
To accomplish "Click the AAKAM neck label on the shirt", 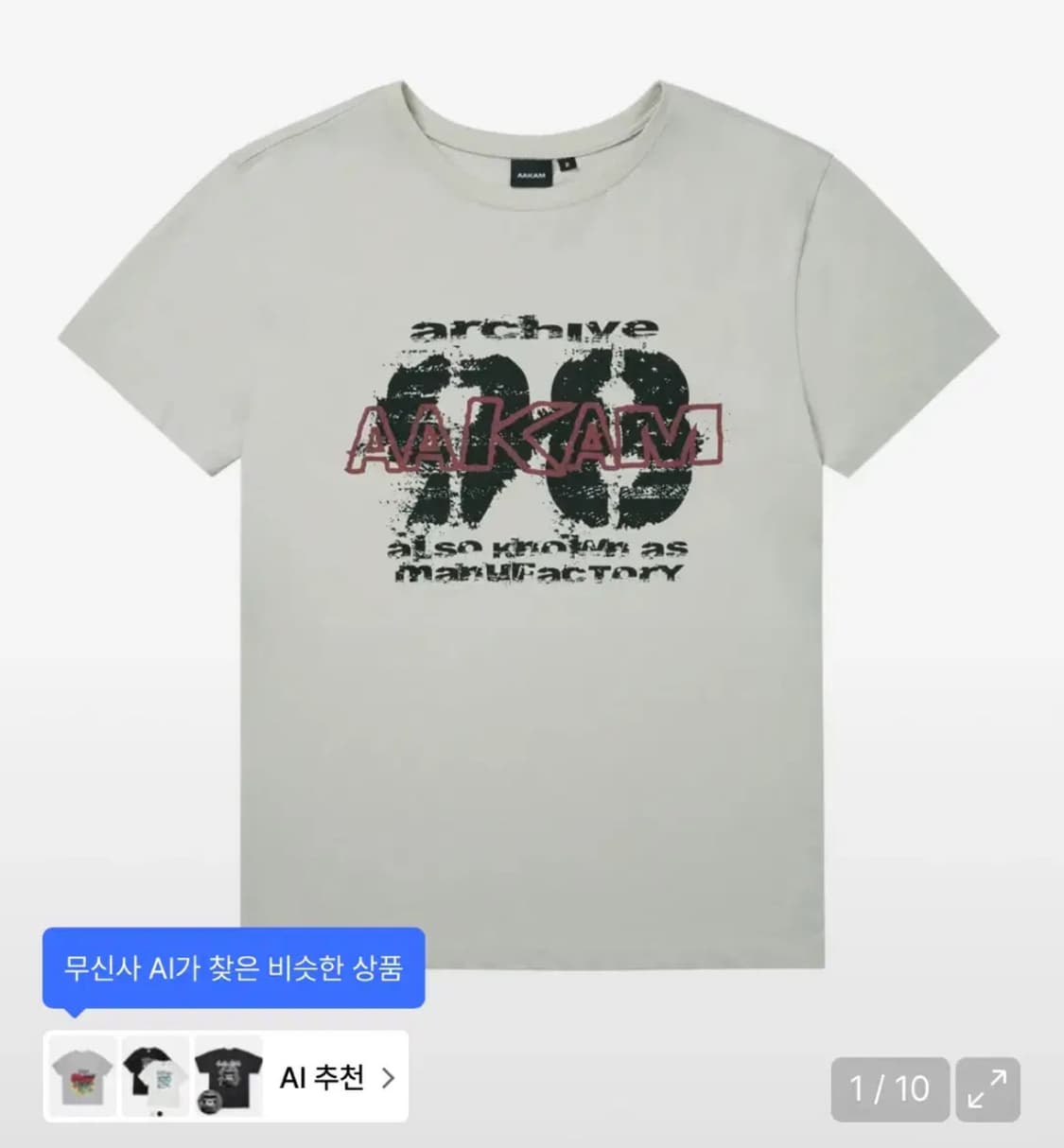I will 532,172.
